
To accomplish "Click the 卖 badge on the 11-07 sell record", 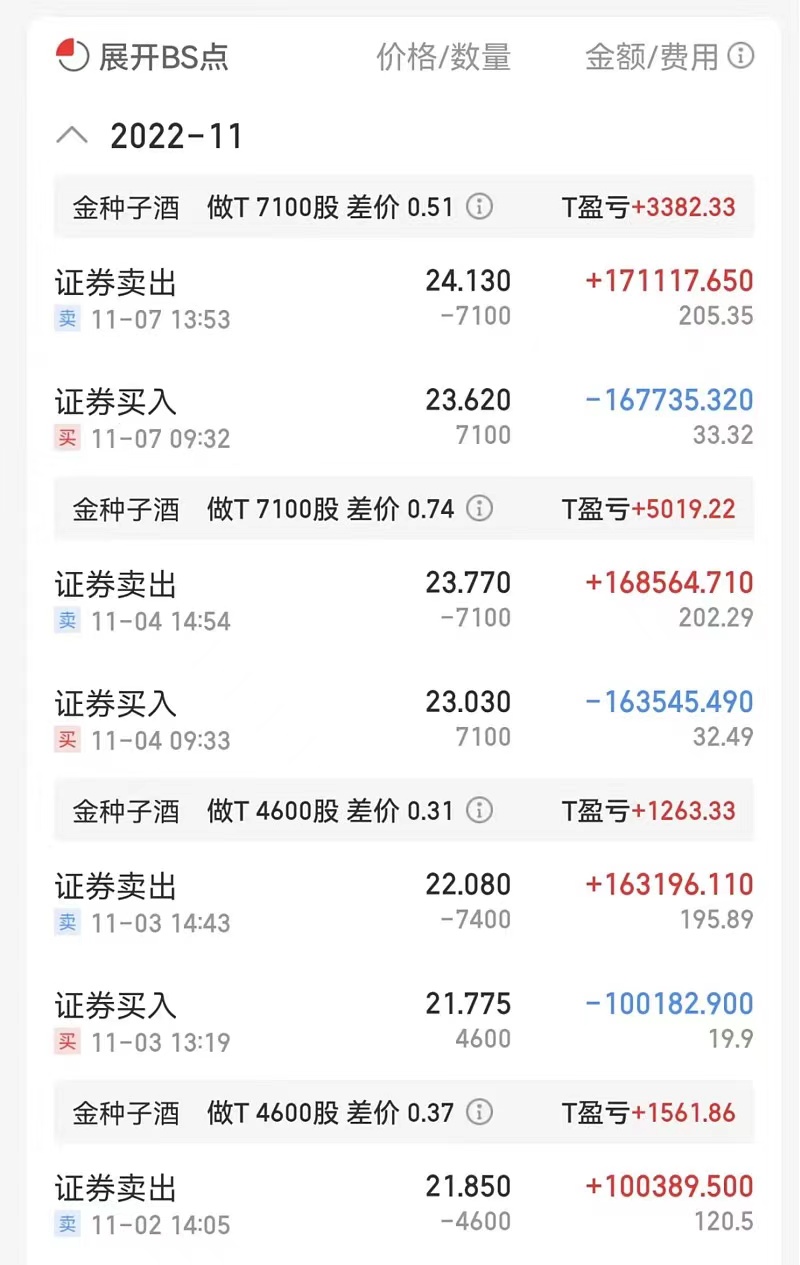I will point(66,315).
